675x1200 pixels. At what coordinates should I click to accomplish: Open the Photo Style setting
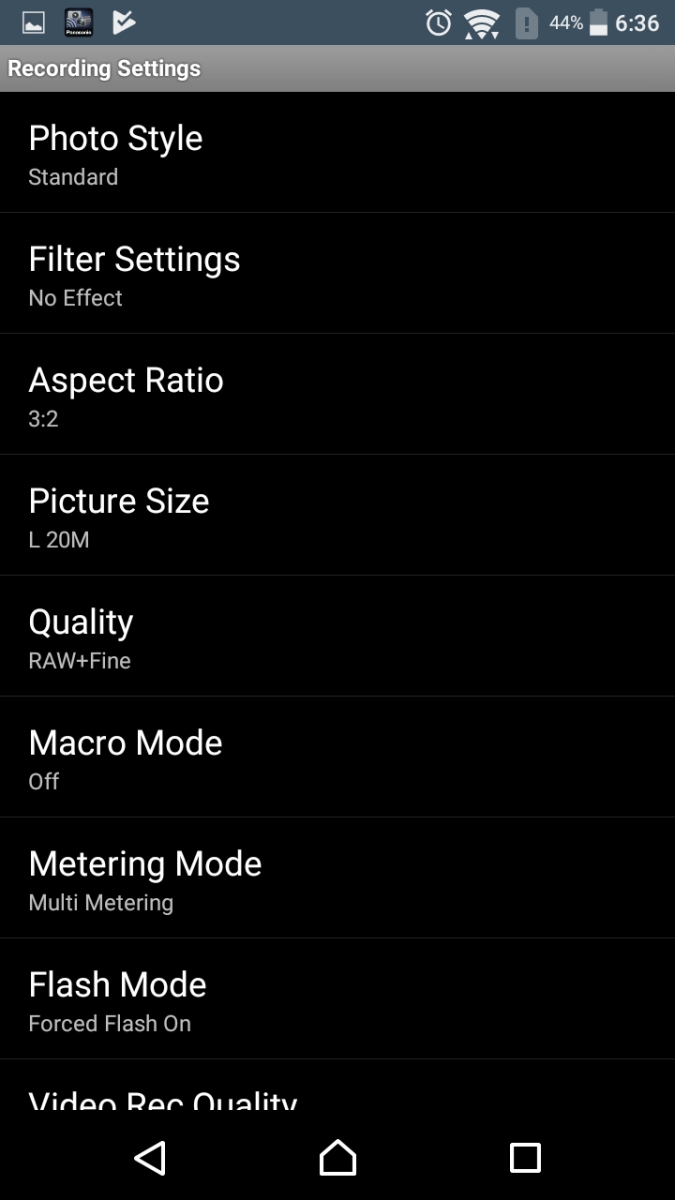tap(337, 152)
